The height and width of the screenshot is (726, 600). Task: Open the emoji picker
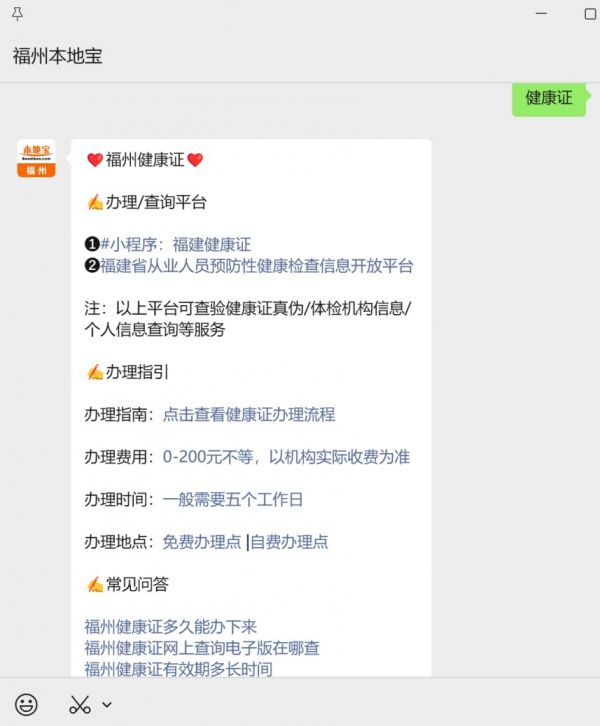click(27, 704)
